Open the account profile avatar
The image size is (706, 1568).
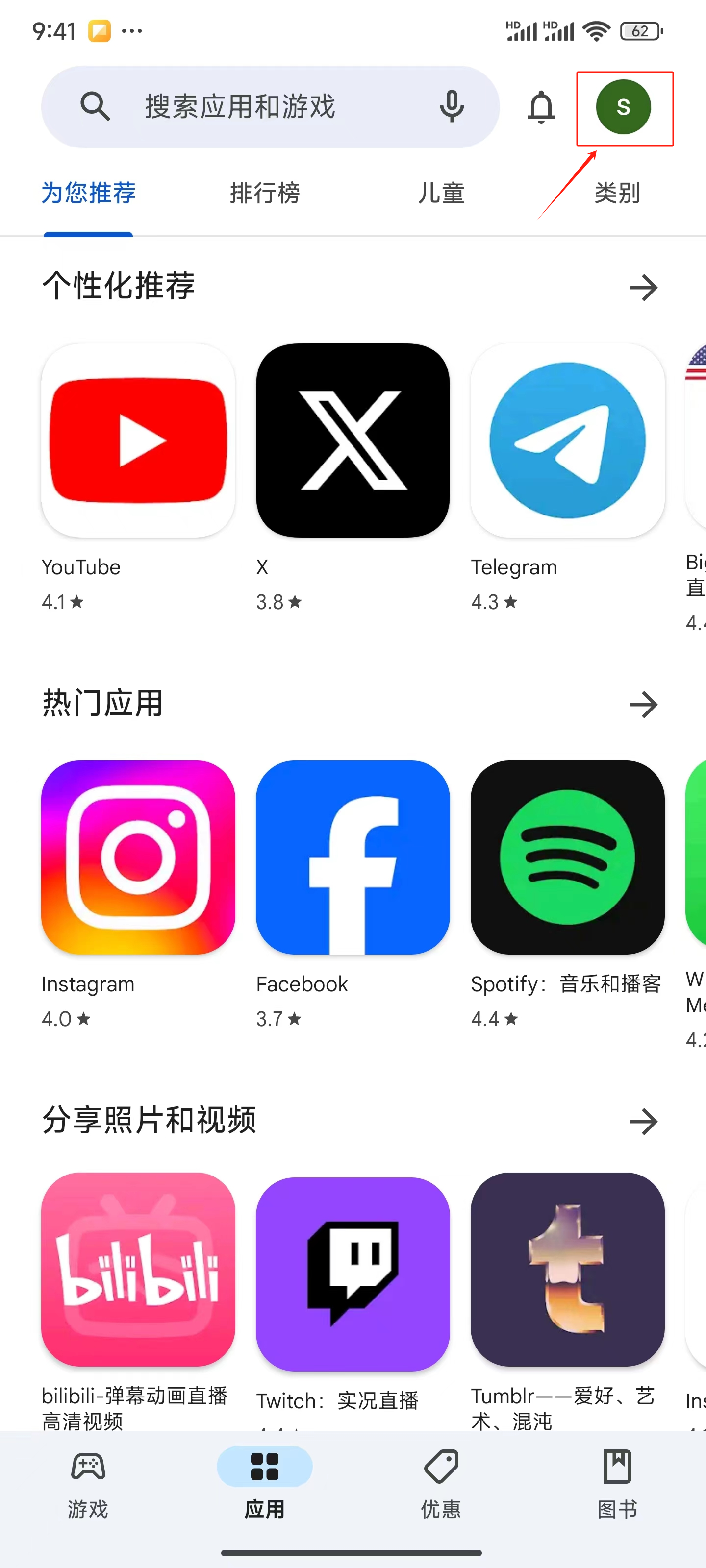[623, 107]
